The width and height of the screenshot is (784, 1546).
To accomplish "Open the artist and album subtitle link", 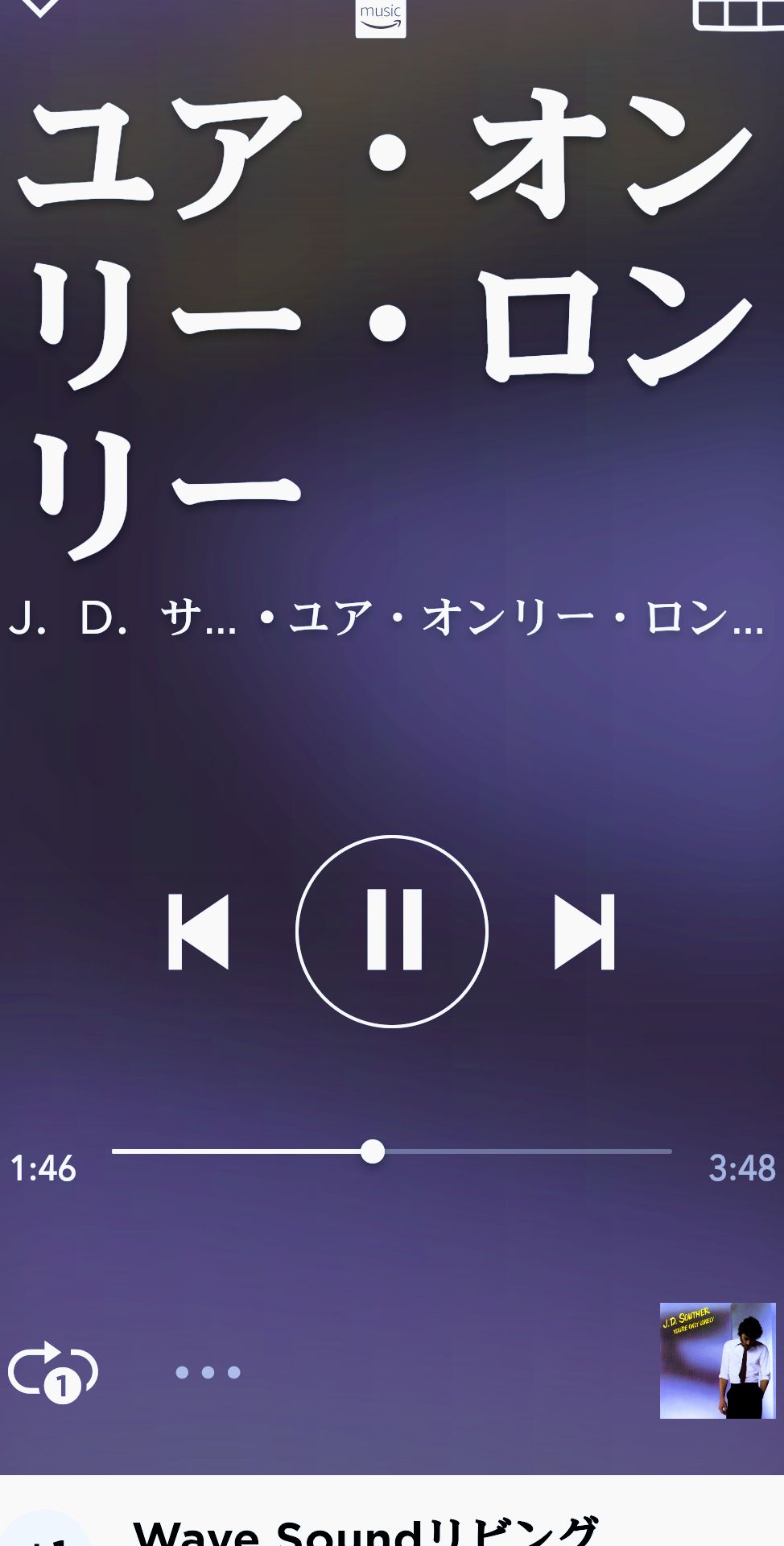I will pos(386,619).
